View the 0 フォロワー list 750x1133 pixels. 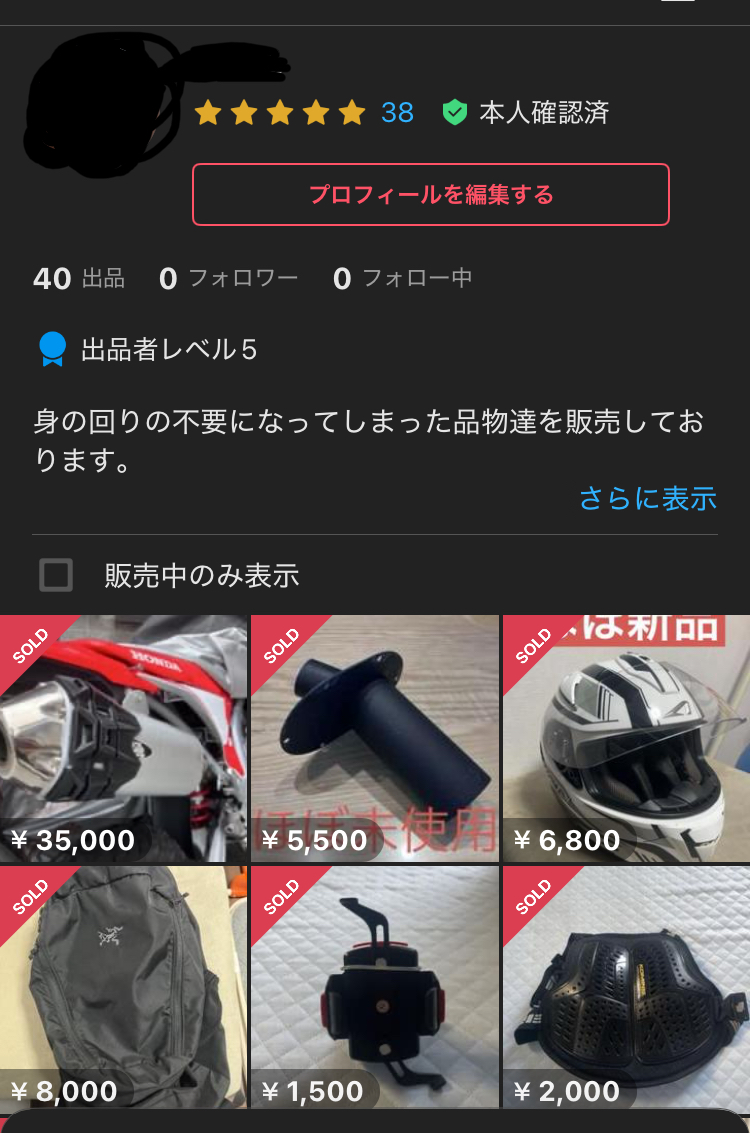(228, 278)
